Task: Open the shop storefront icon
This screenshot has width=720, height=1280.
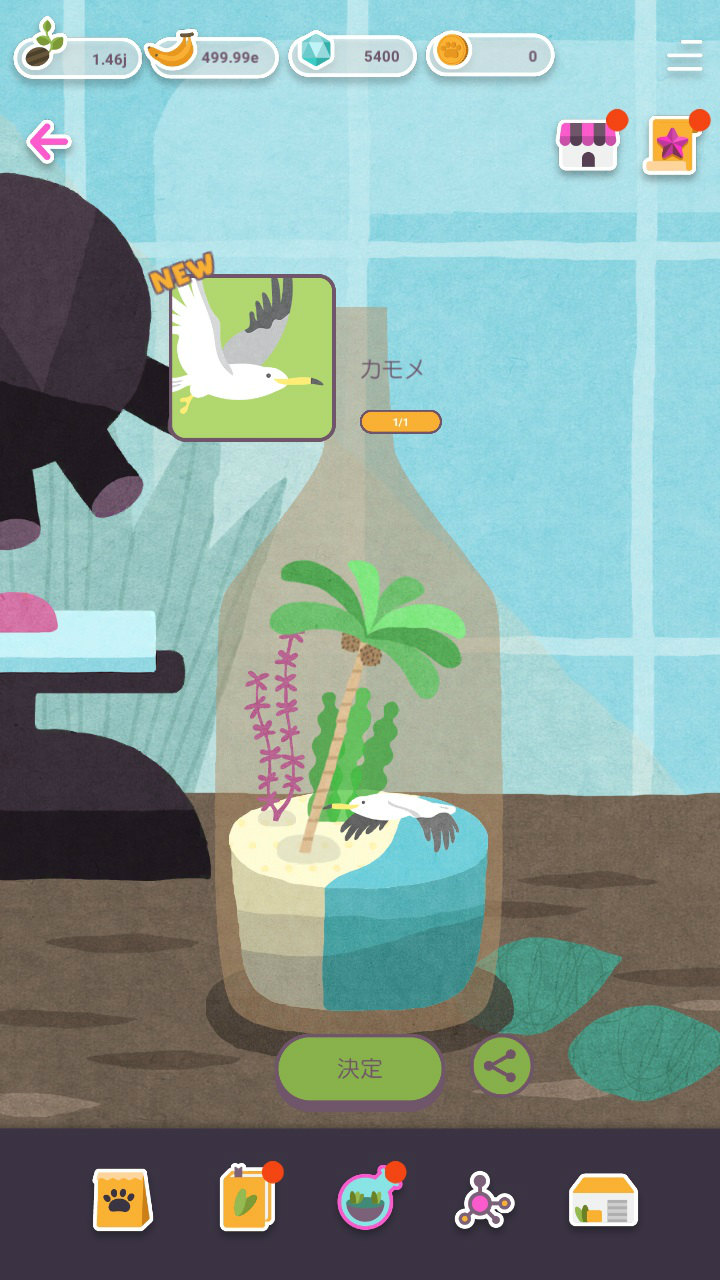Action: click(588, 146)
